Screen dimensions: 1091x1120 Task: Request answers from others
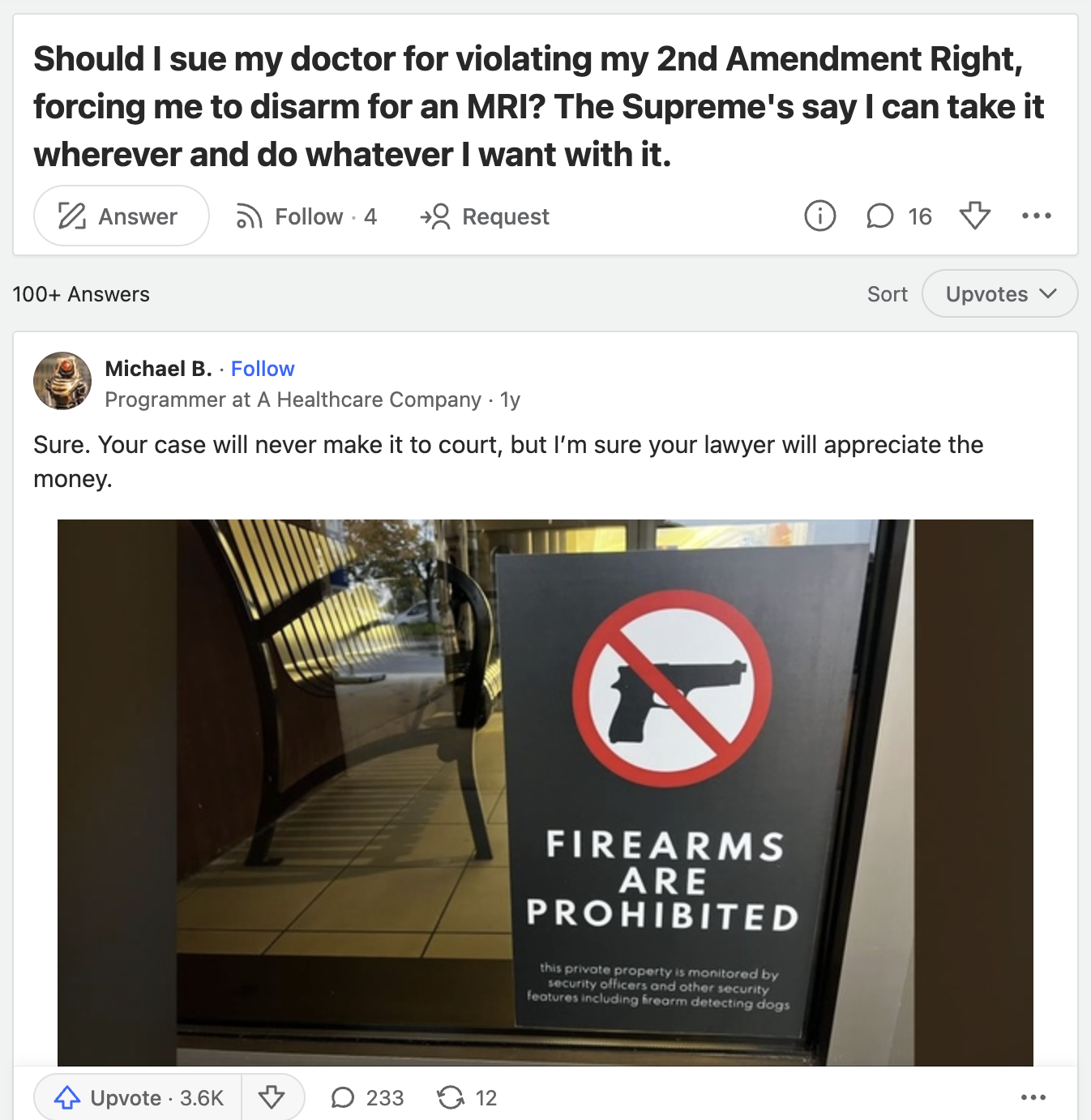(485, 216)
